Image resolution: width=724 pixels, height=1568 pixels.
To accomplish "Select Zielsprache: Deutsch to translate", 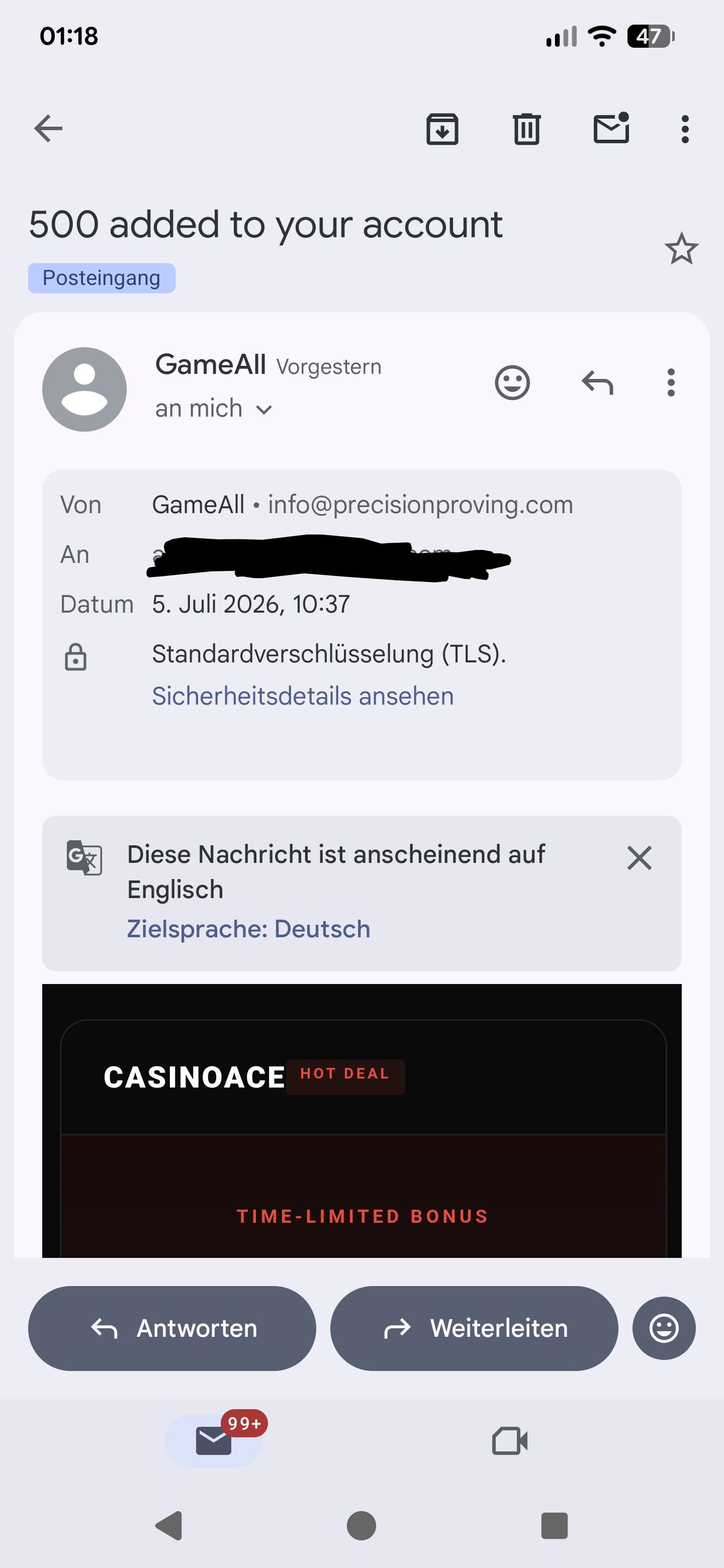I will (248, 929).
